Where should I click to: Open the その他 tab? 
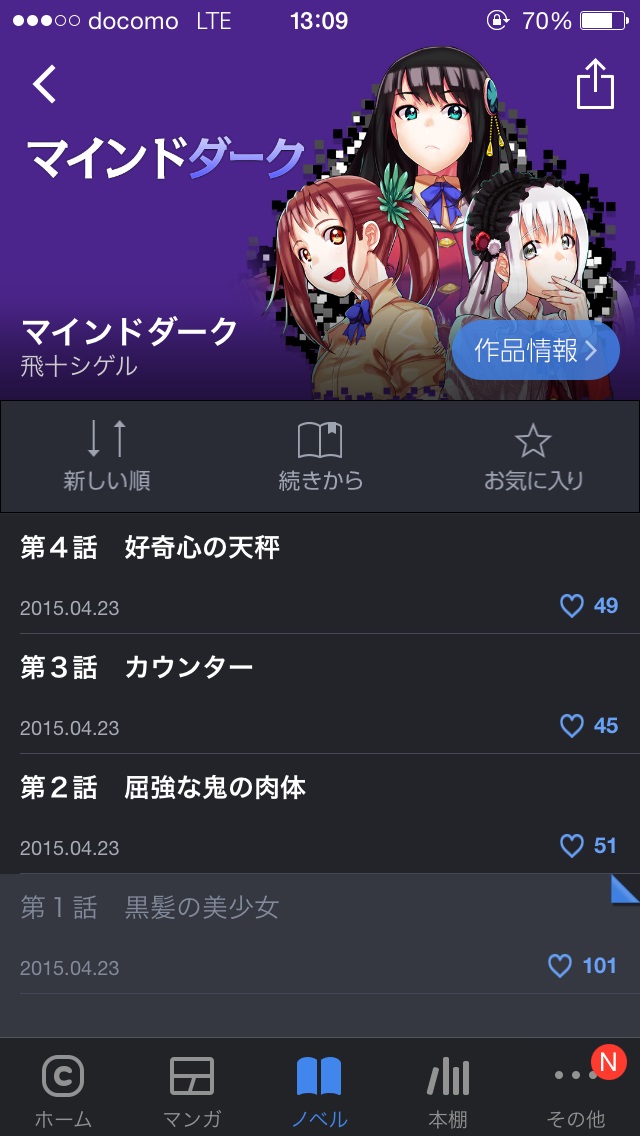tap(576, 1090)
